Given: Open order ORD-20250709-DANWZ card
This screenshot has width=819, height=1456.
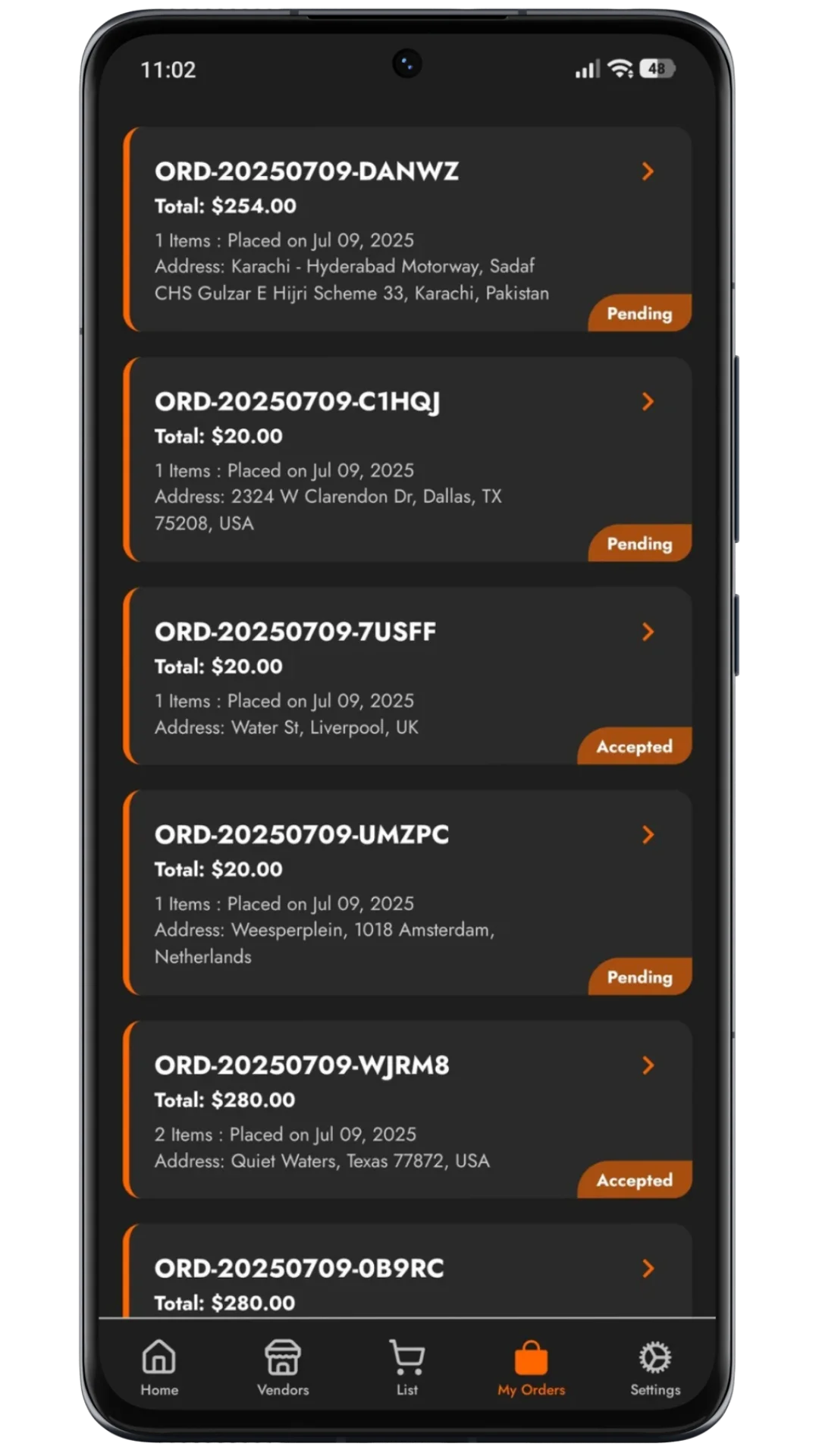Looking at the screenshot, I should point(407,229).
